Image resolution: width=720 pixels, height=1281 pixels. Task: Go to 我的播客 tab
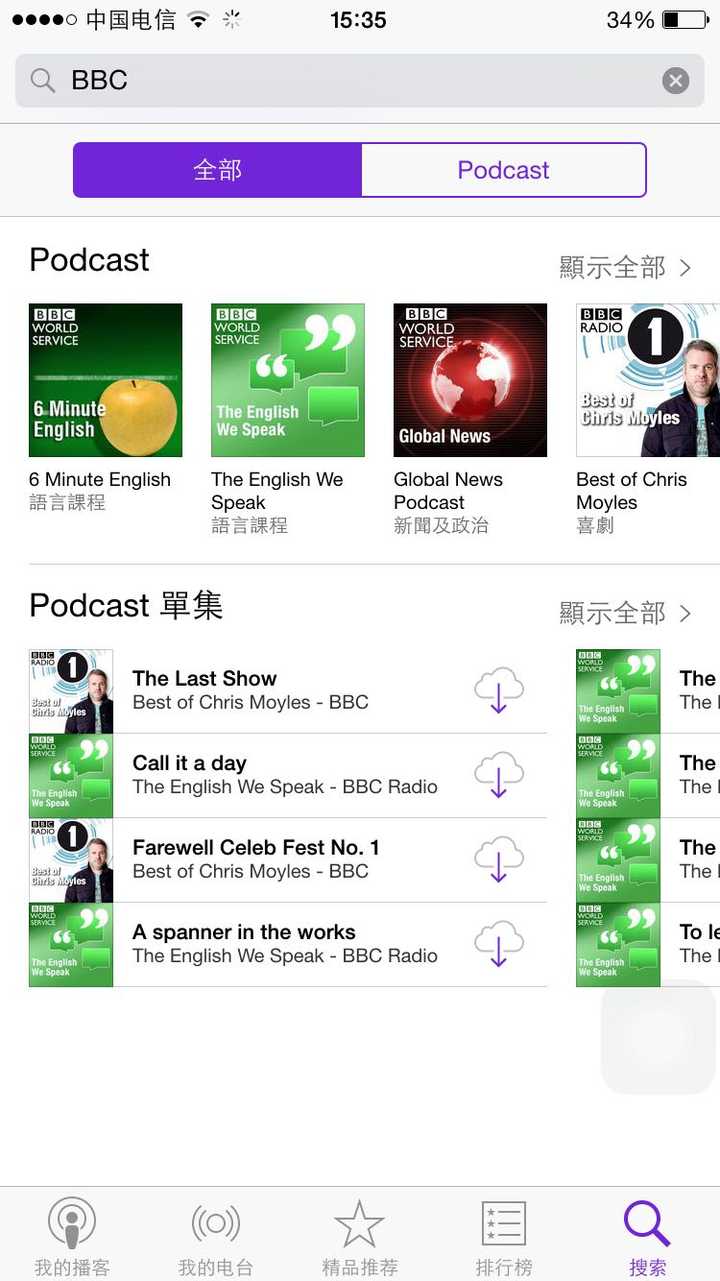click(x=72, y=1237)
